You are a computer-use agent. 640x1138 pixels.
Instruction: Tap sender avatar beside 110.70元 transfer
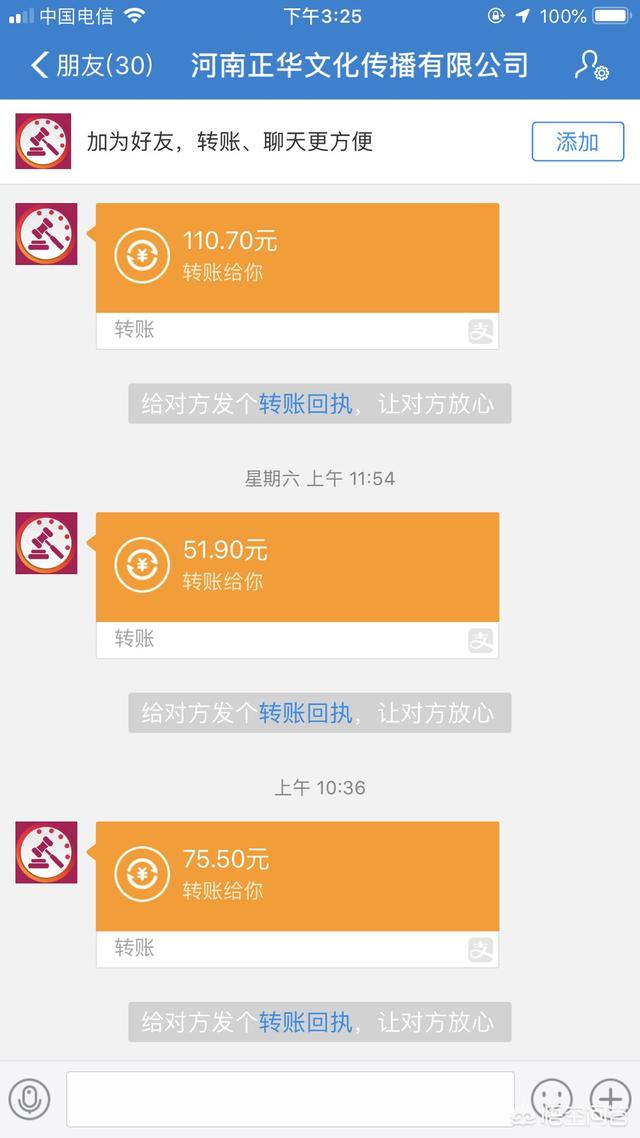[46, 234]
